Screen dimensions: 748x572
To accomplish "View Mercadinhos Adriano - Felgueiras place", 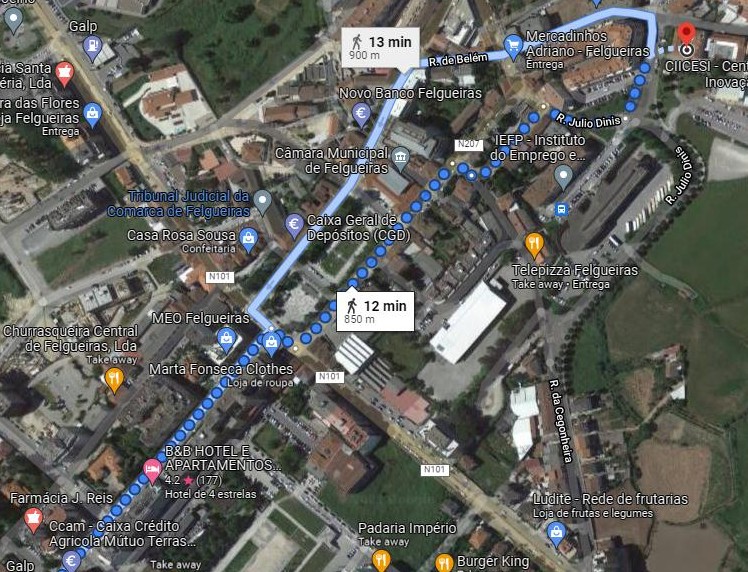I will 513,44.
